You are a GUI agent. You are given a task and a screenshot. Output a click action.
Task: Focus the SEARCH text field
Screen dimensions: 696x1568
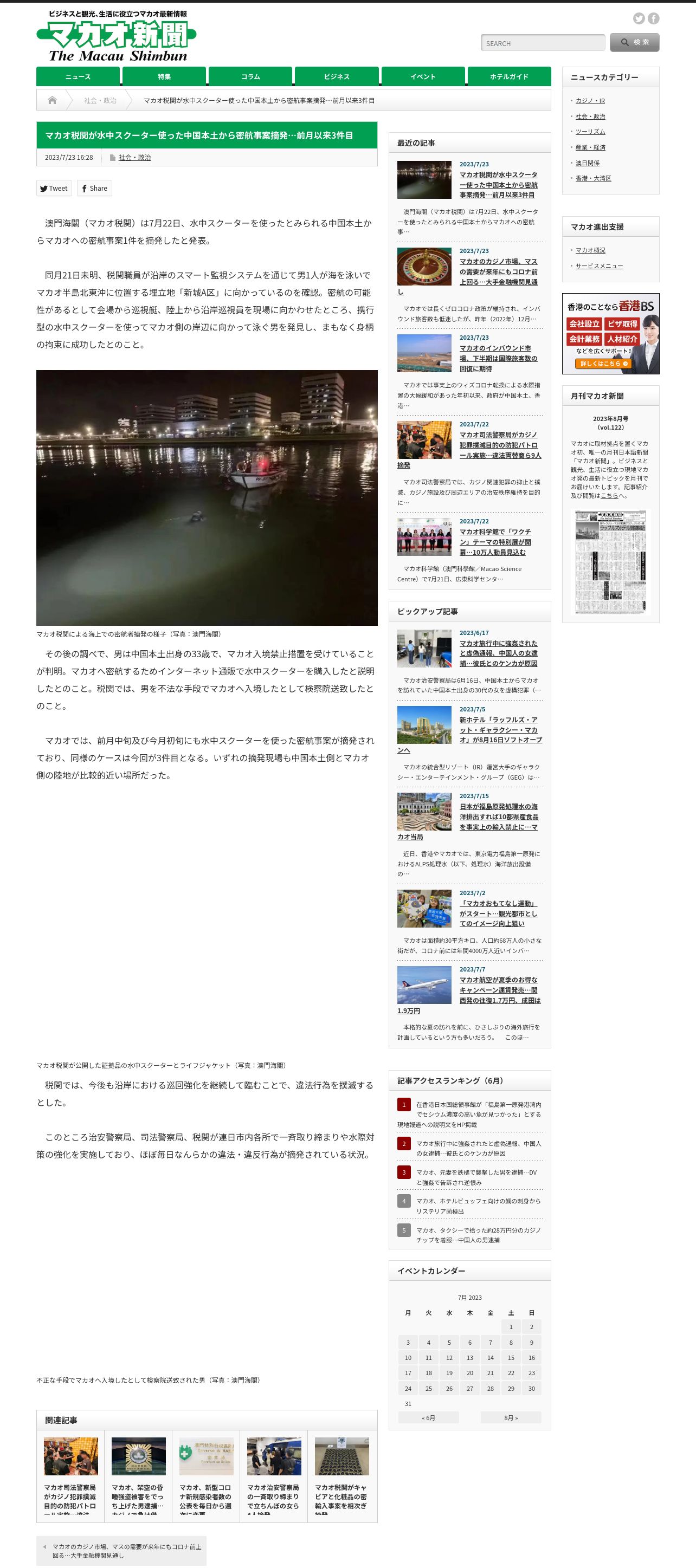point(543,43)
